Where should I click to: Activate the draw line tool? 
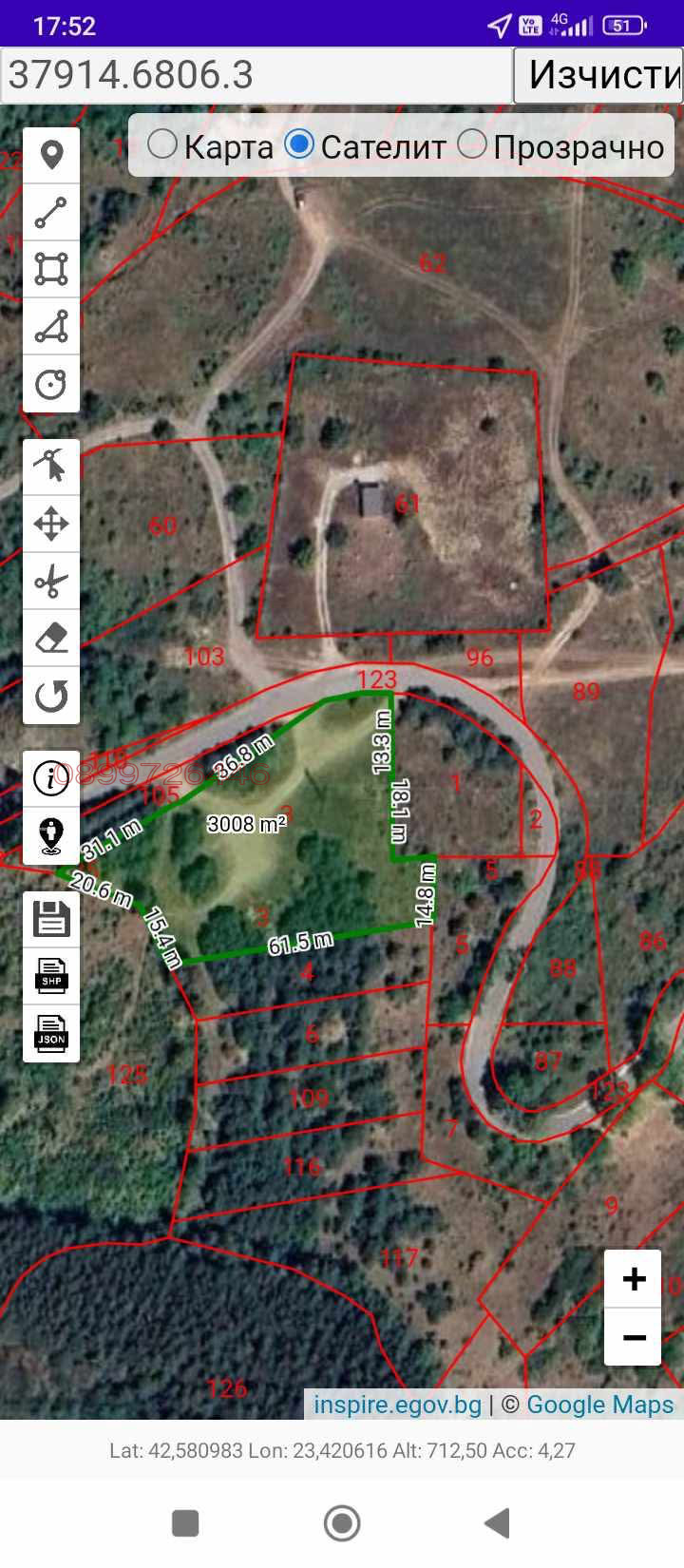pyautogui.click(x=51, y=213)
